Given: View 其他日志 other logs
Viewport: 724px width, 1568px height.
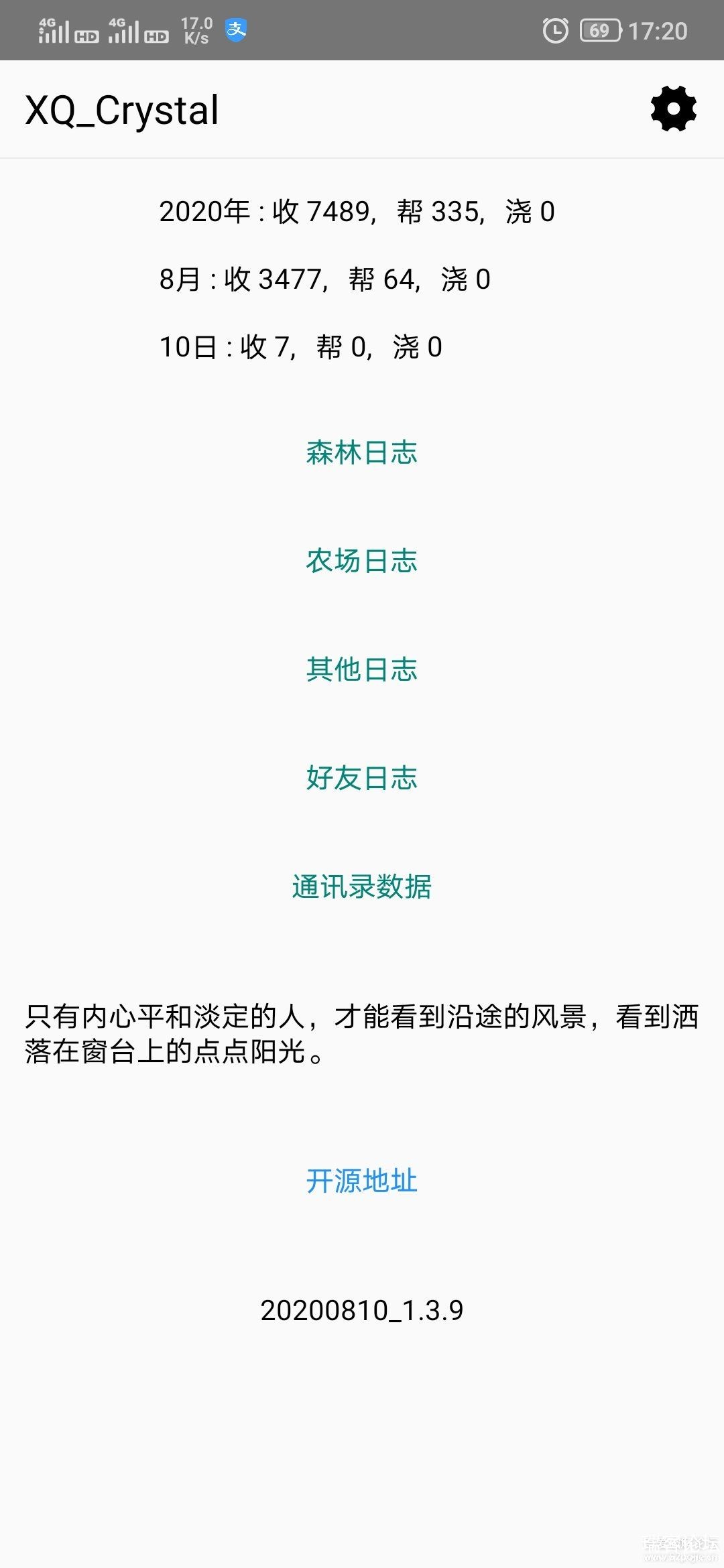Looking at the screenshot, I should click(x=361, y=669).
